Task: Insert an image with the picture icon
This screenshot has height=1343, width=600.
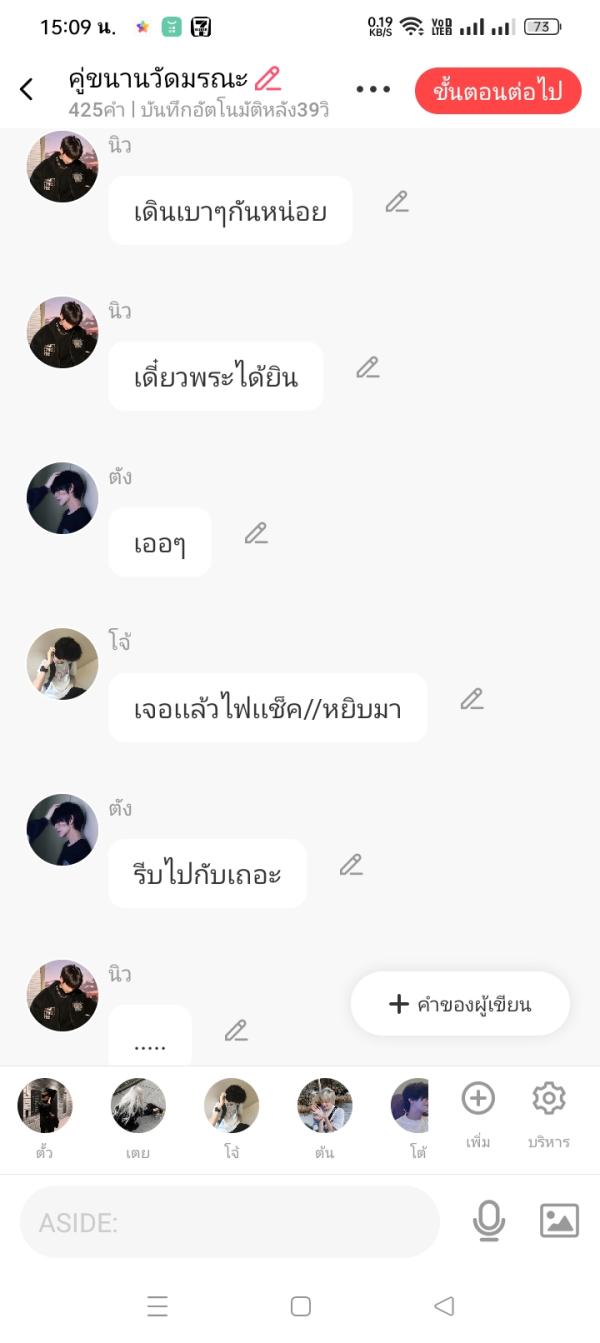Action: tap(559, 1221)
